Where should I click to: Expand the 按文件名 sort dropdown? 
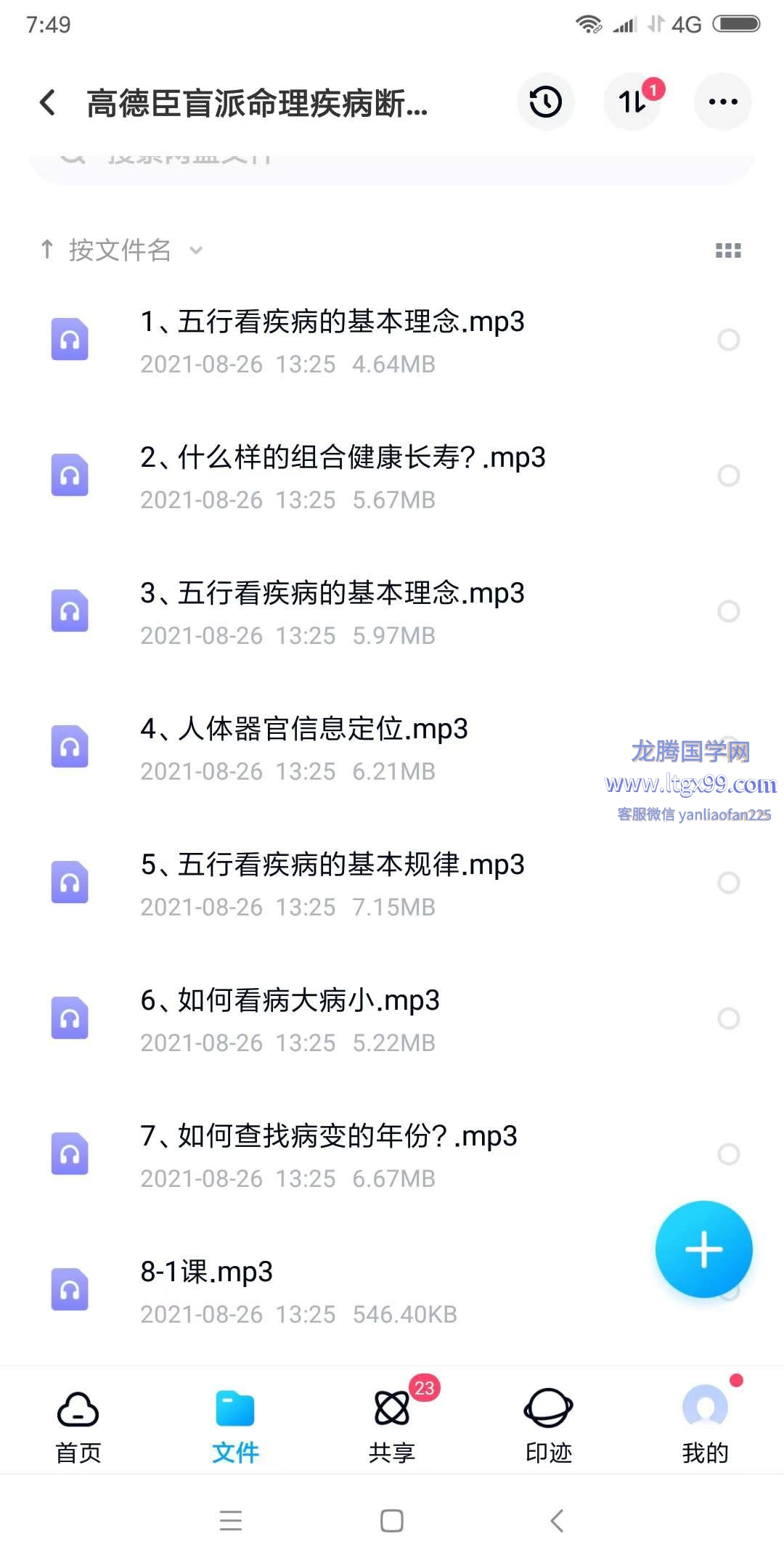point(121,250)
